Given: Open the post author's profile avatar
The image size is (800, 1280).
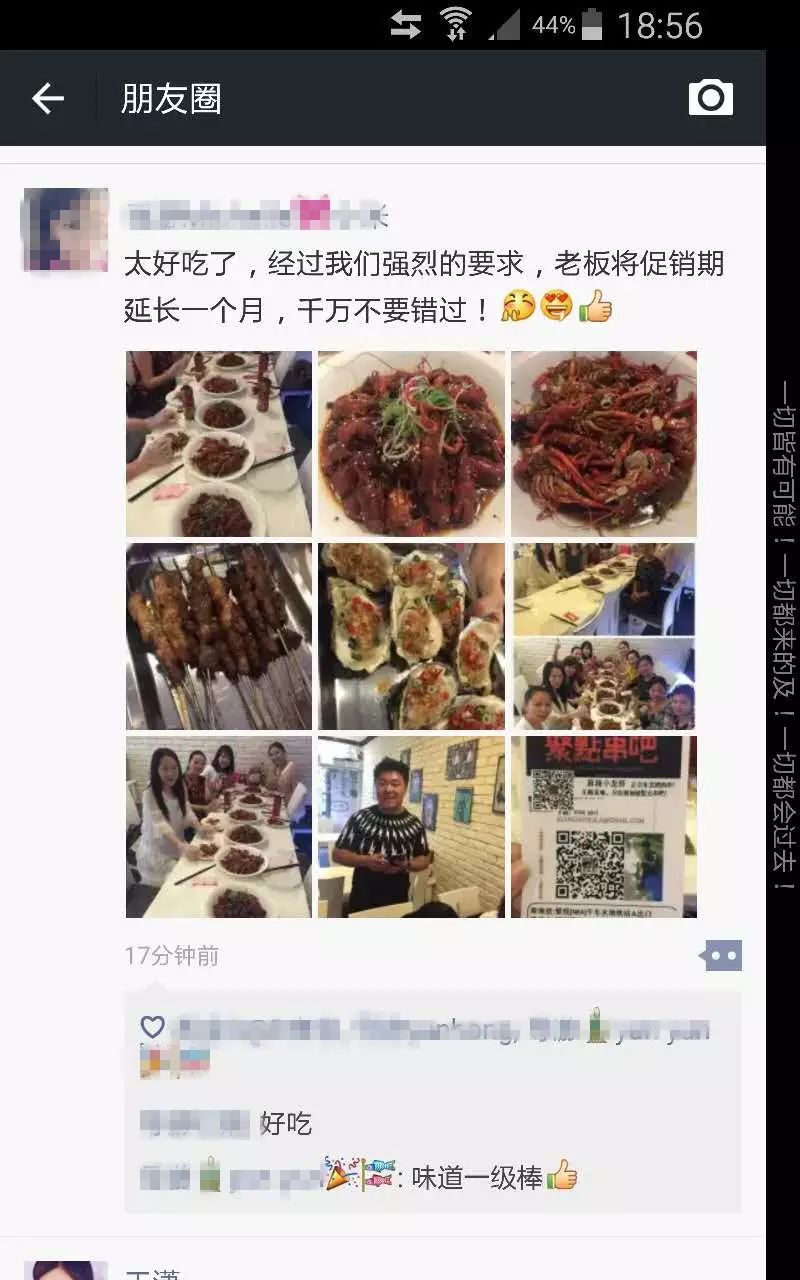Looking at the screenshot, I should click(x=66, y=229).
